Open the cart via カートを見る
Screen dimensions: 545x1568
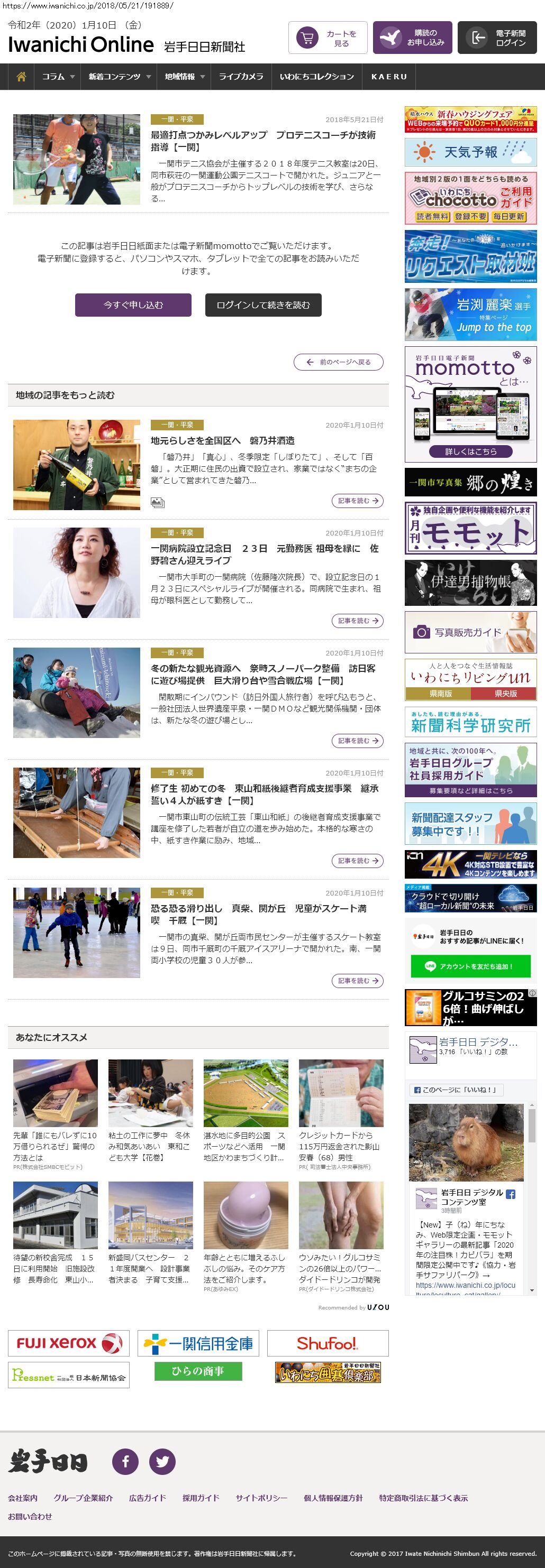[x=328, y=38]
